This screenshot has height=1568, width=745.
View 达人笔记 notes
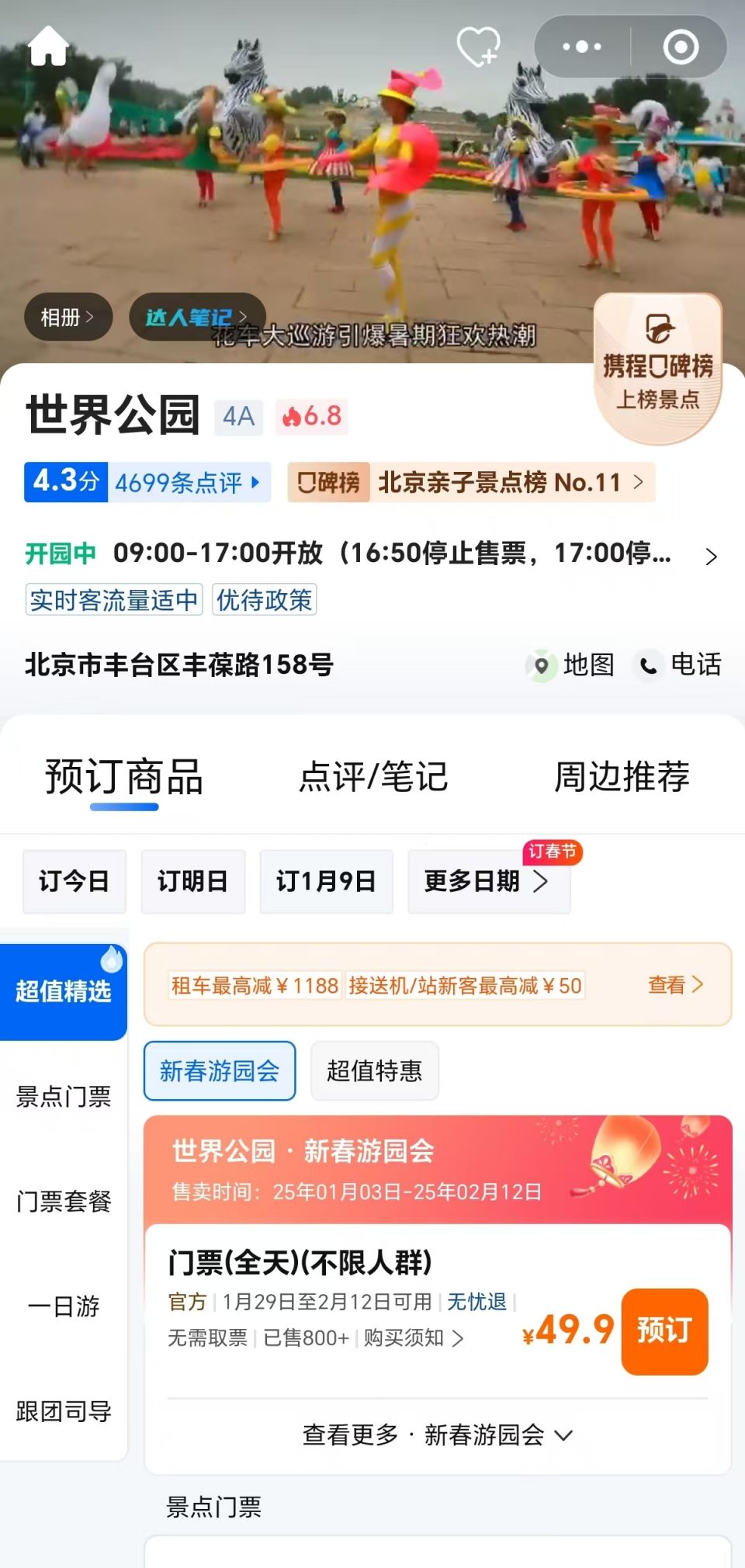pyautogui.click(x=196, y=317)
